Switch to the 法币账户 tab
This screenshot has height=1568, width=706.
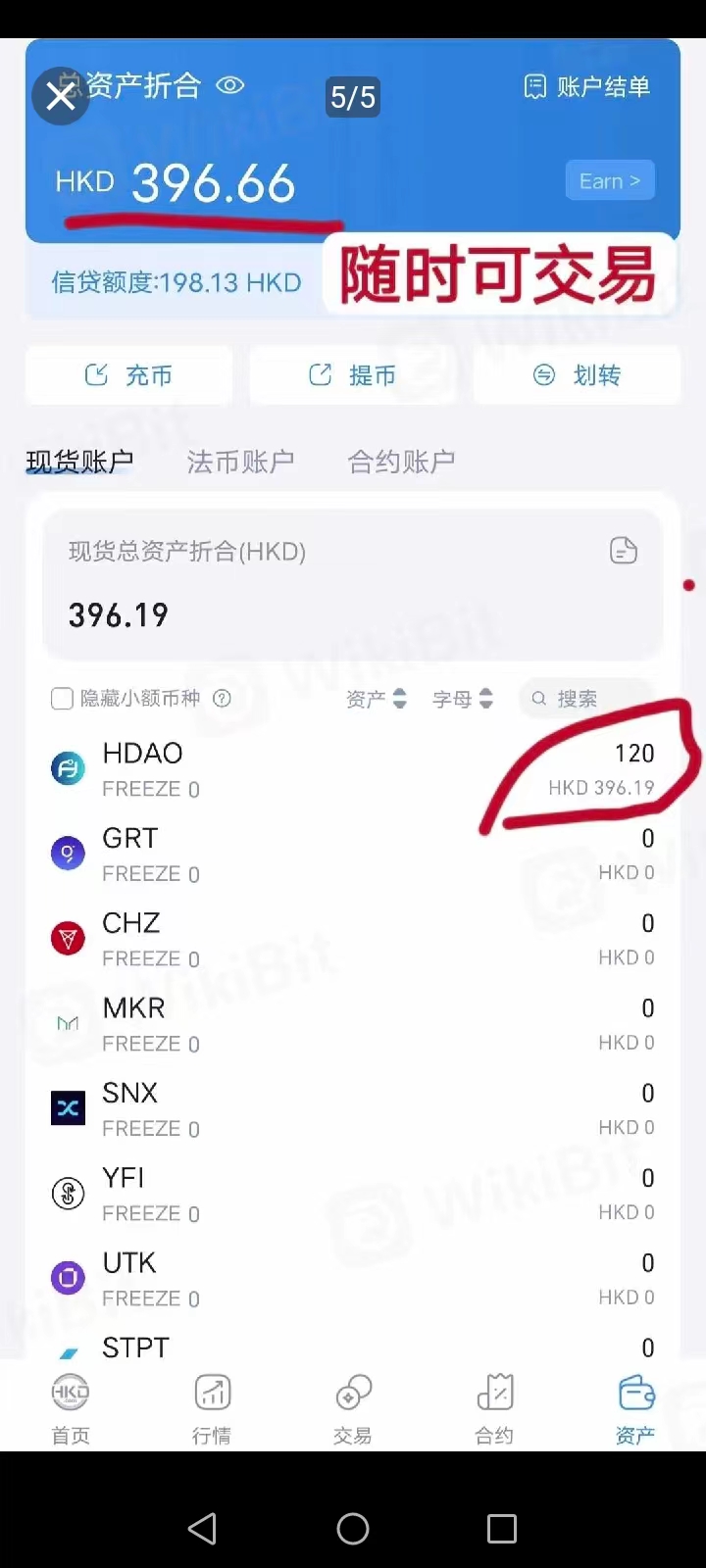coord(240,461)
